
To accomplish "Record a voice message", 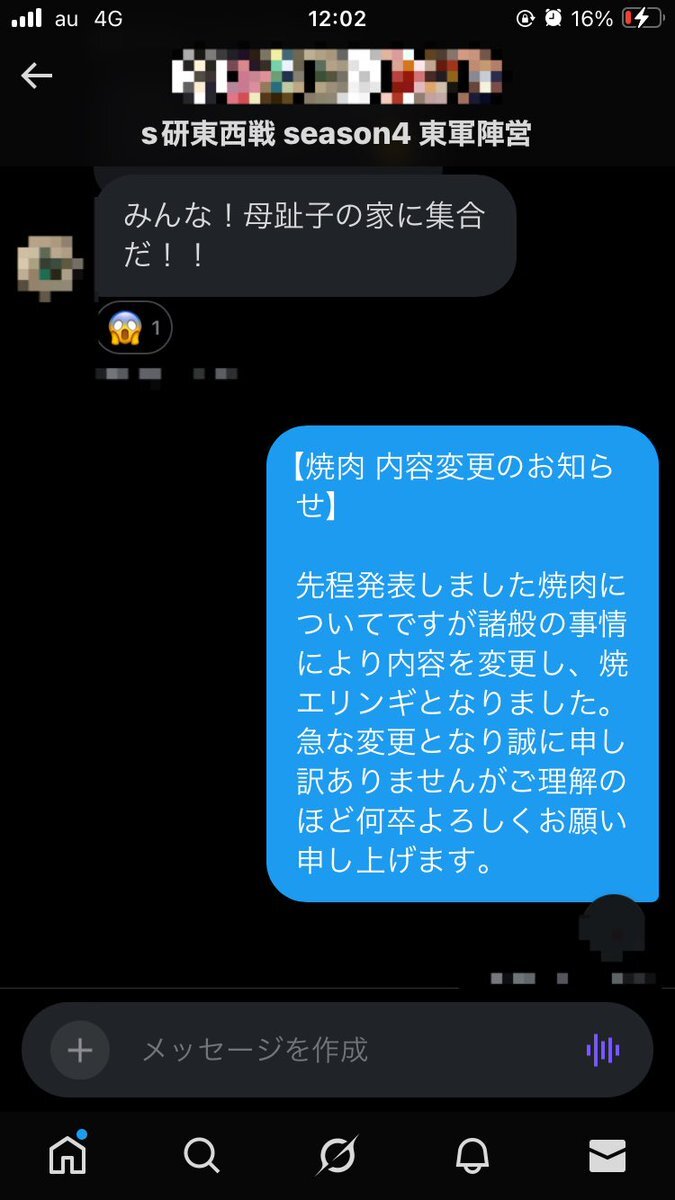I will (x=602, y=1050).
